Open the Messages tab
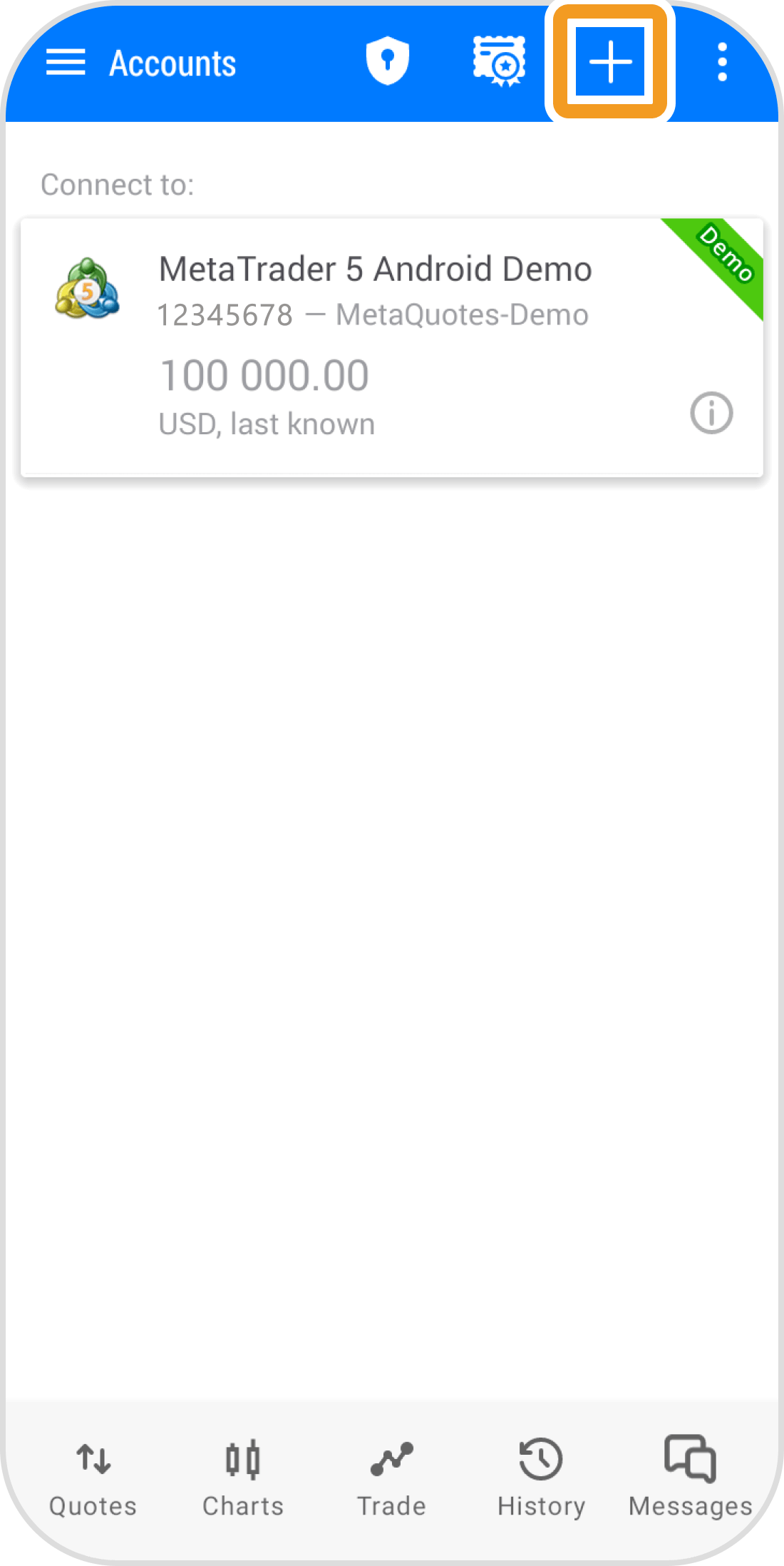The image size is (784, 1566). (690, 1478)
